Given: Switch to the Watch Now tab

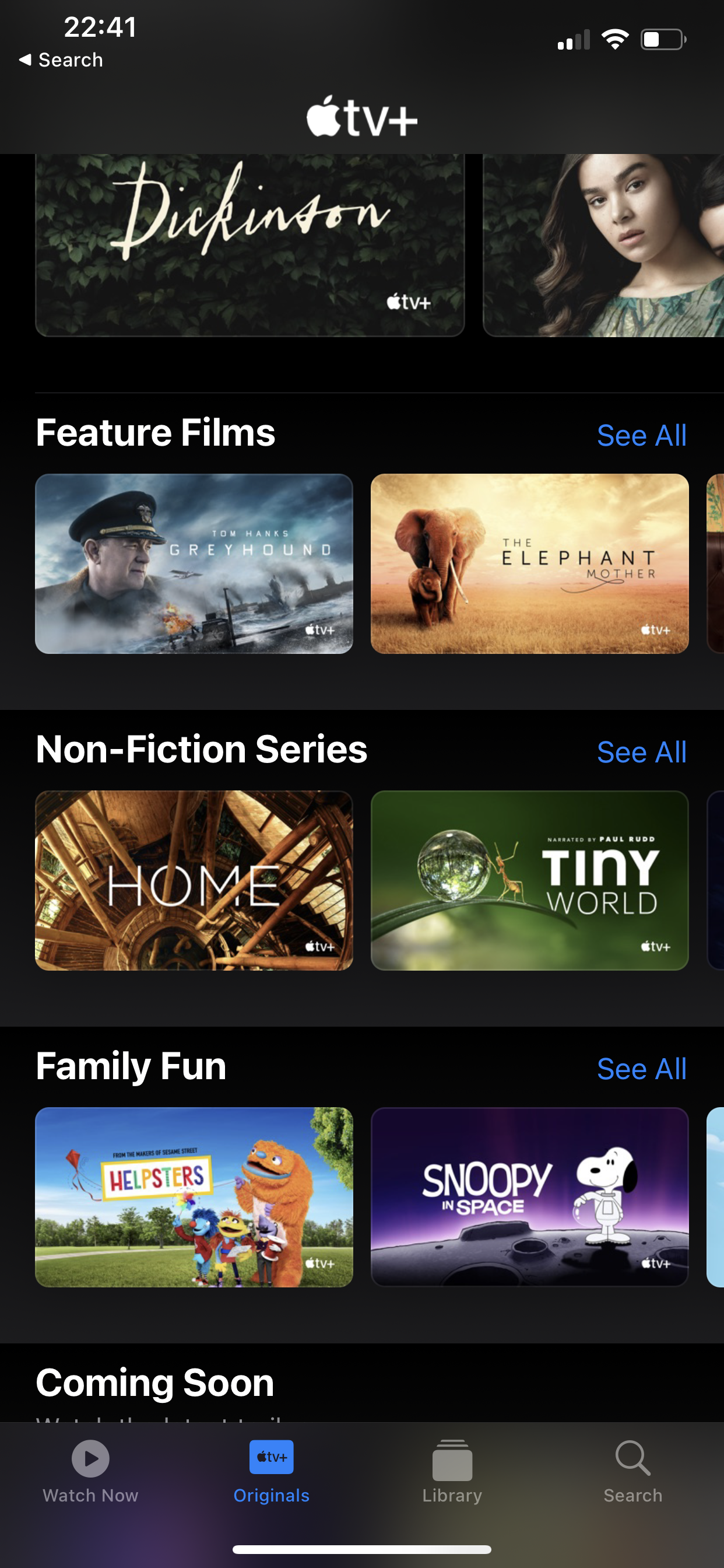Looking at the screenshot, I should [x=91, y=1470].
